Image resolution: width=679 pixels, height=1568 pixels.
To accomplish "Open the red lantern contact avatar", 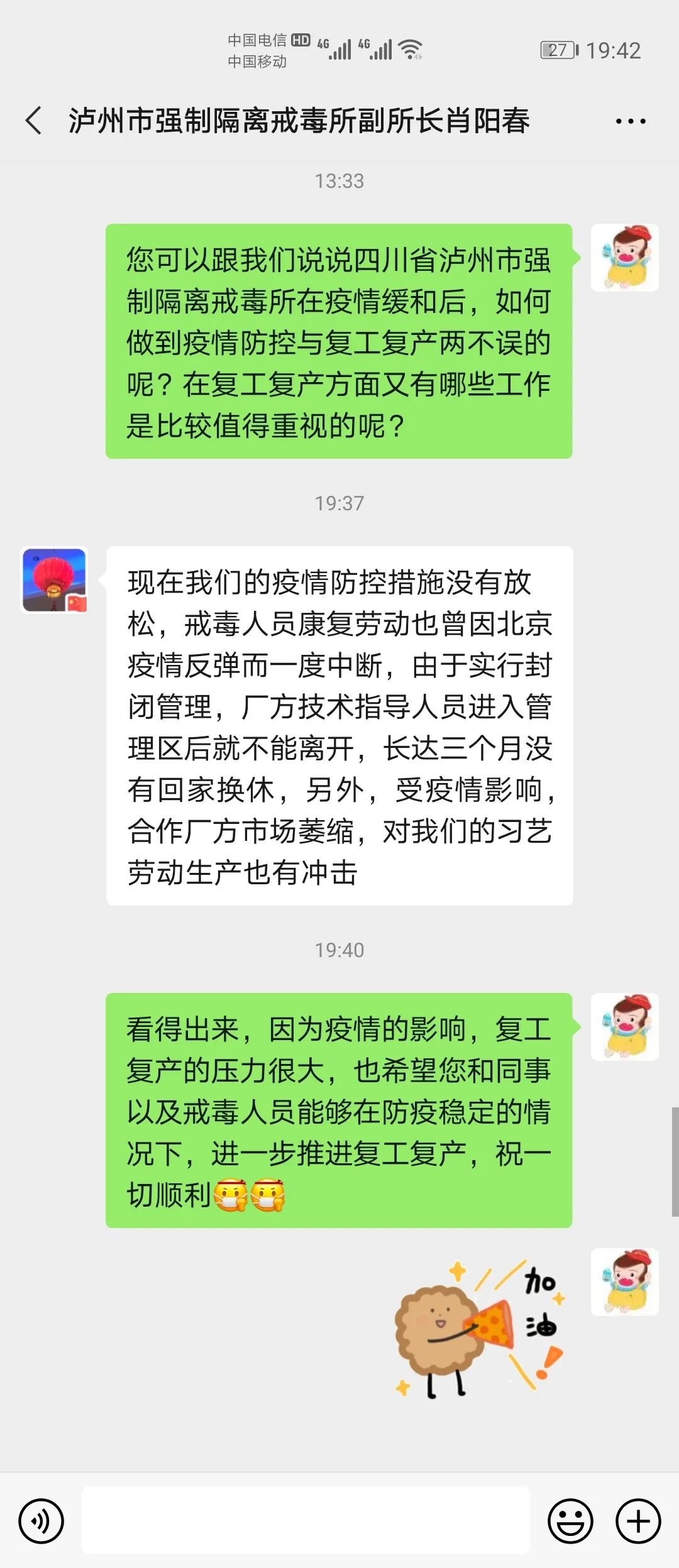I will pyautogui.click(x=54, y=579).
